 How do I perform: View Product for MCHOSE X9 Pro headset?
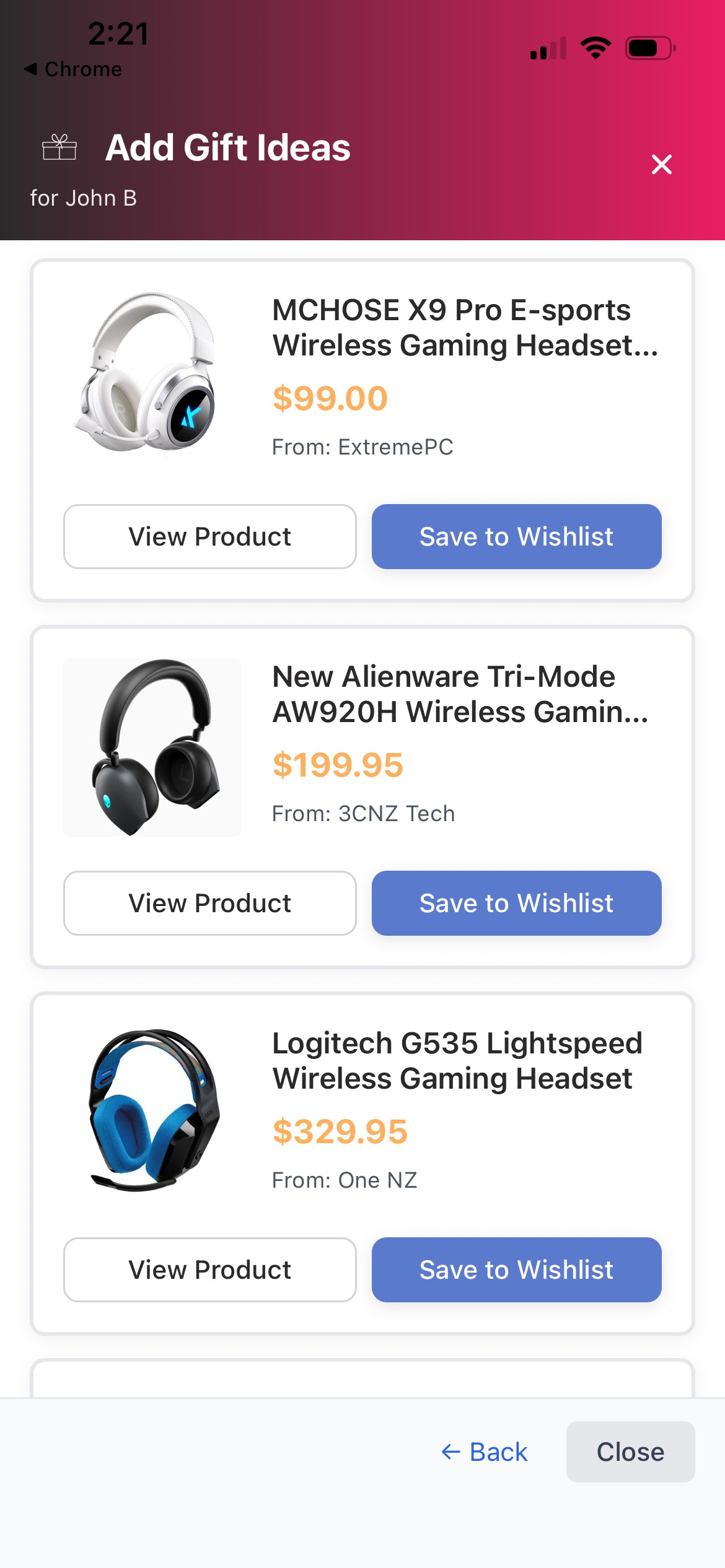209,536
